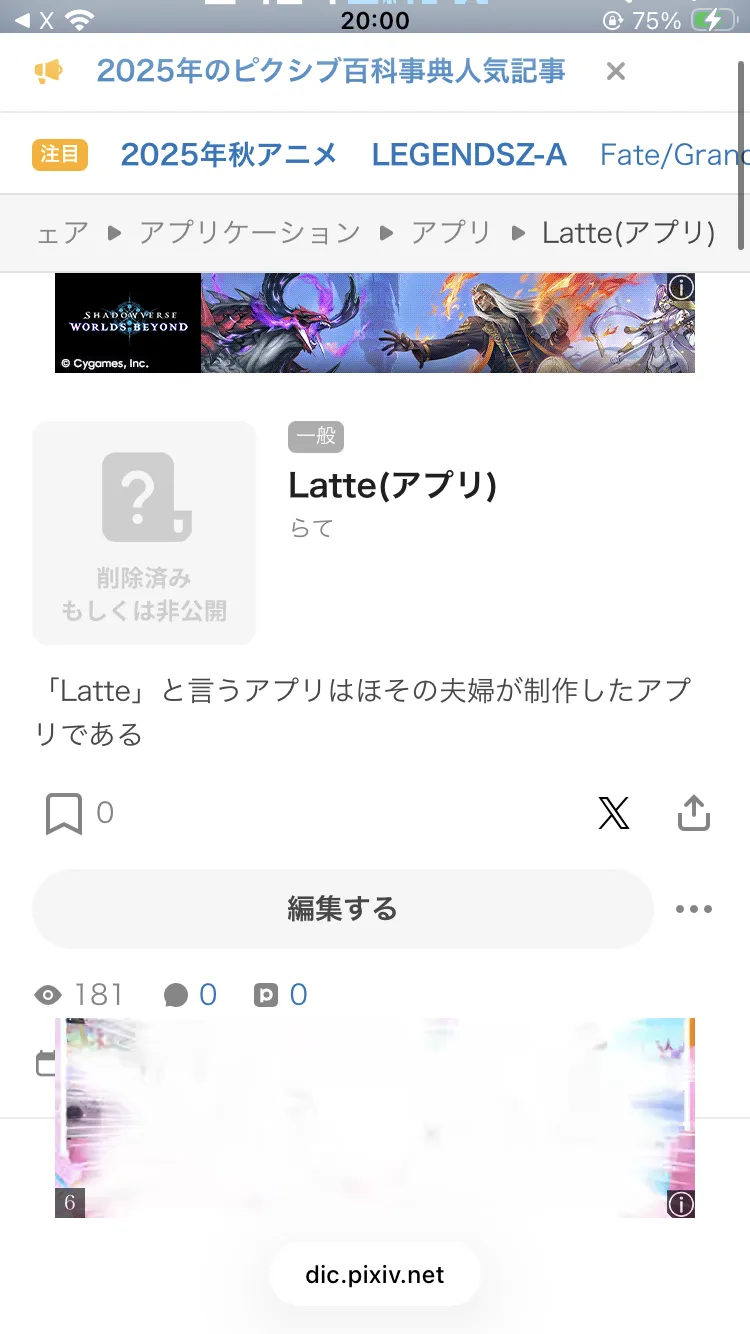This screenshot has width=750, height=1334.
Task: Open the 2025年秋アニメ trending topic
Action: [x=229, y=154]
